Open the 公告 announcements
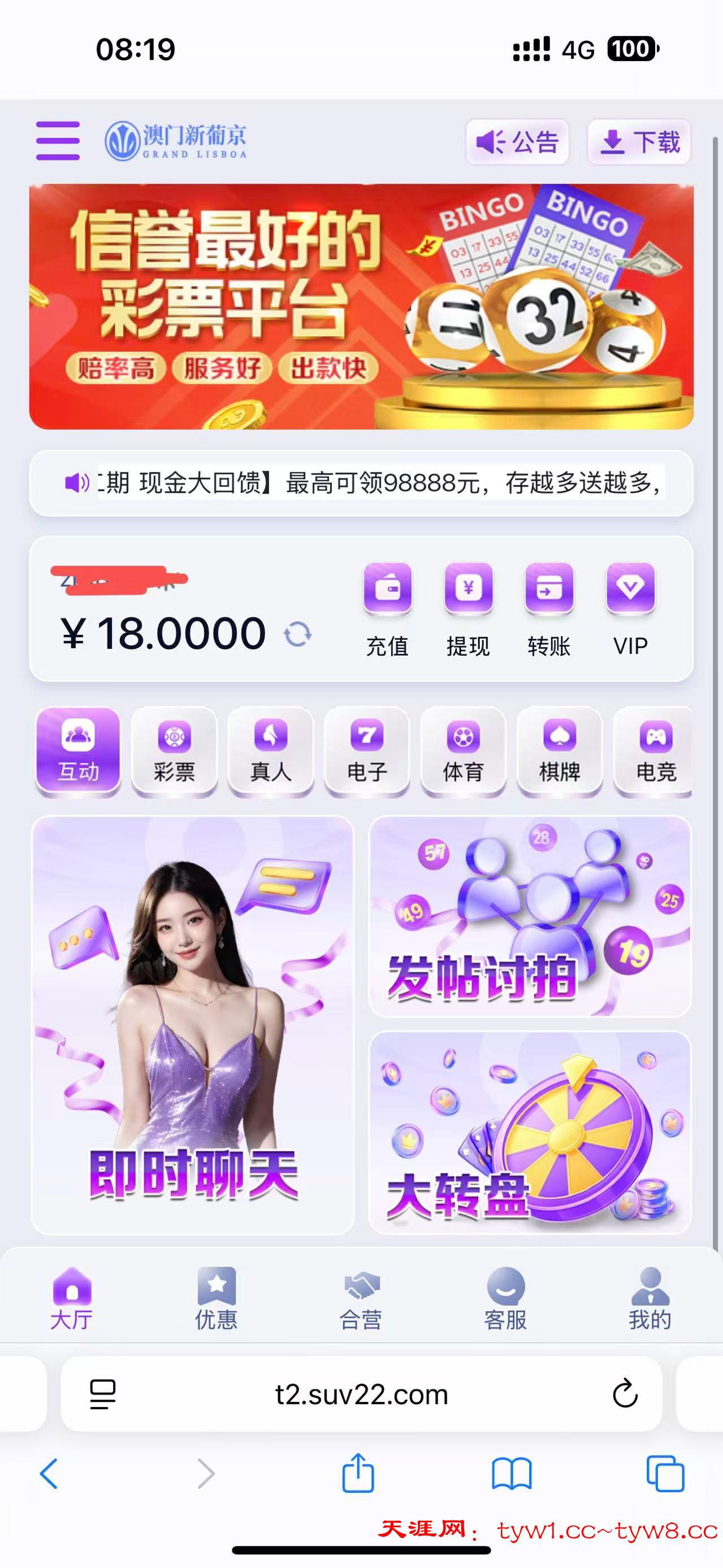Image resolution: width=723 pixels, height=1568 pixels. coord(517,142)
